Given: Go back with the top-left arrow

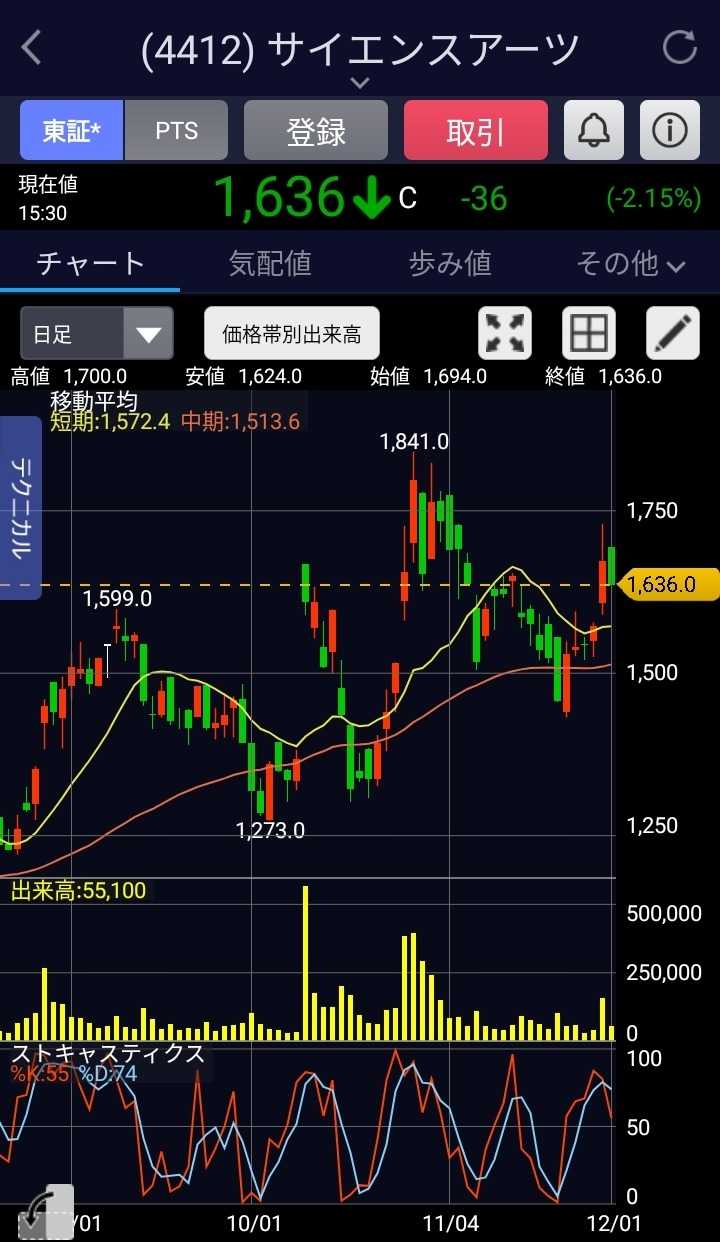Looking at the screenshot, I should click(x=32, y=47).
